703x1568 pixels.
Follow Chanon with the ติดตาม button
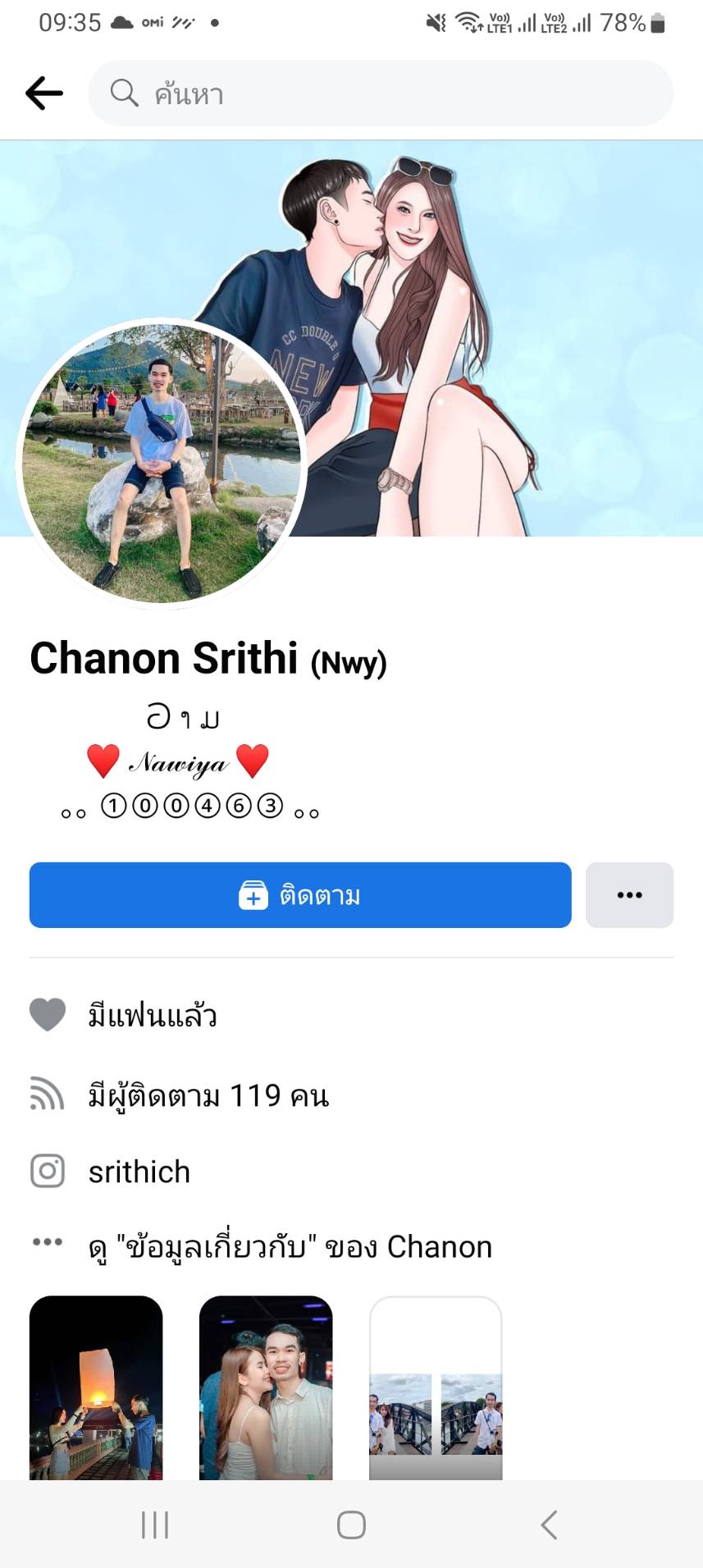pos(300,894)
